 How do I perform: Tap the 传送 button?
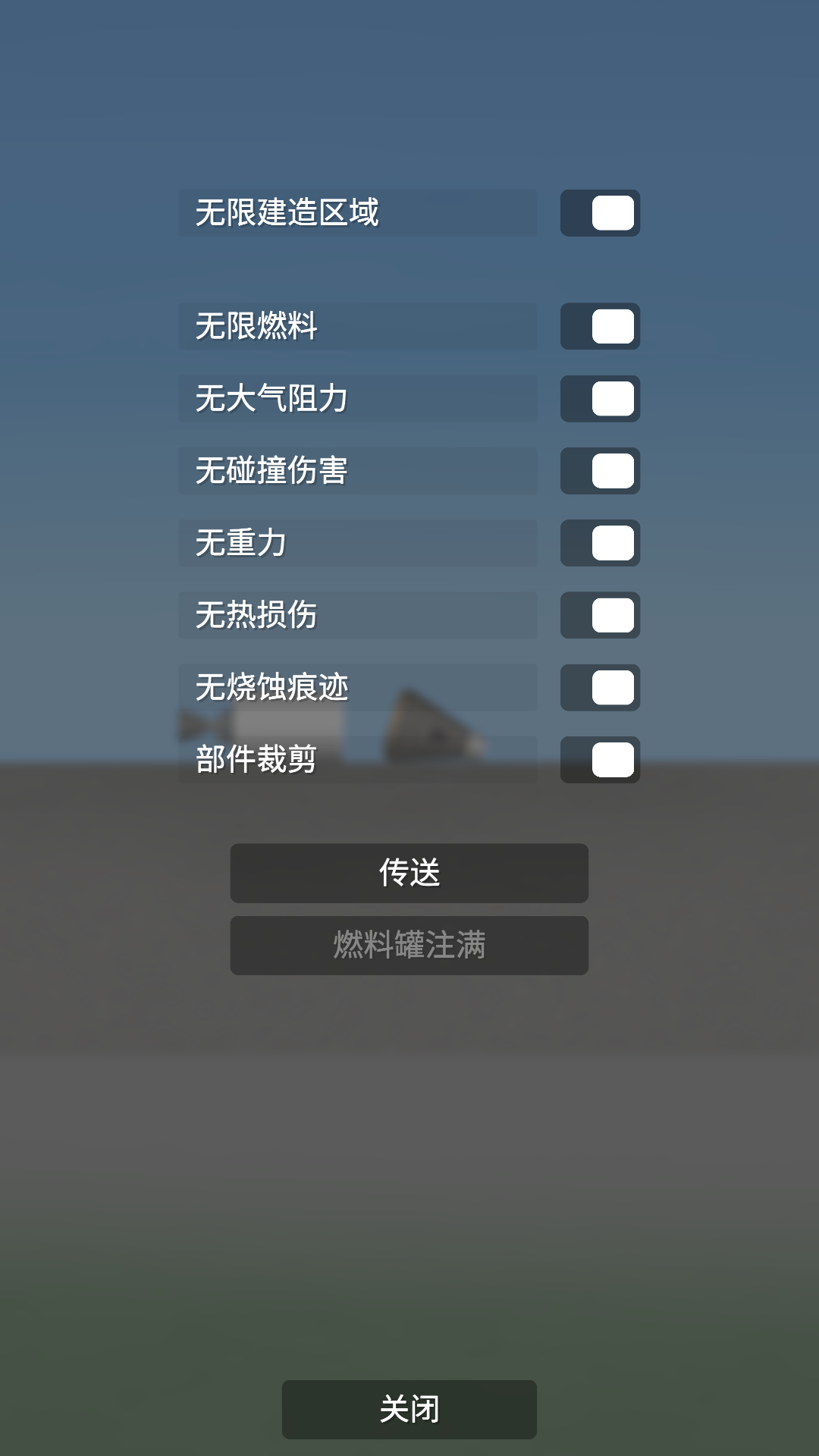[409, 873]
